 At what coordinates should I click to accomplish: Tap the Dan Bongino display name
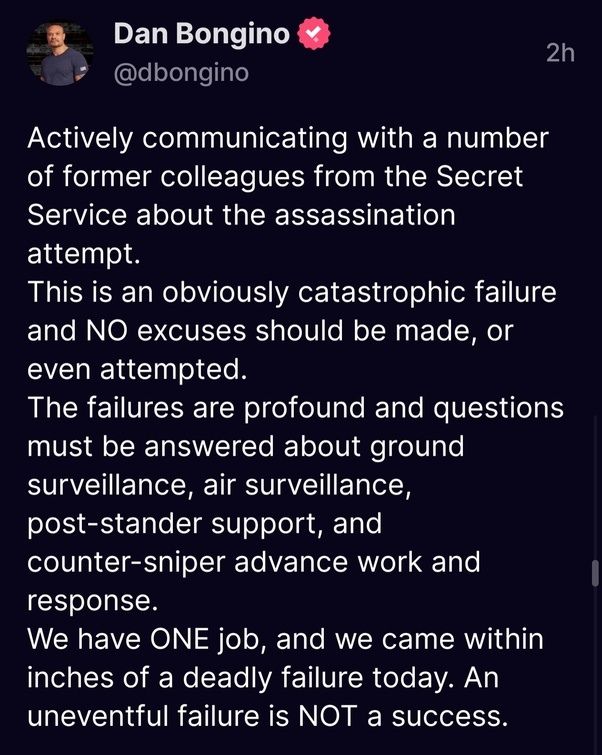(202, 34)
